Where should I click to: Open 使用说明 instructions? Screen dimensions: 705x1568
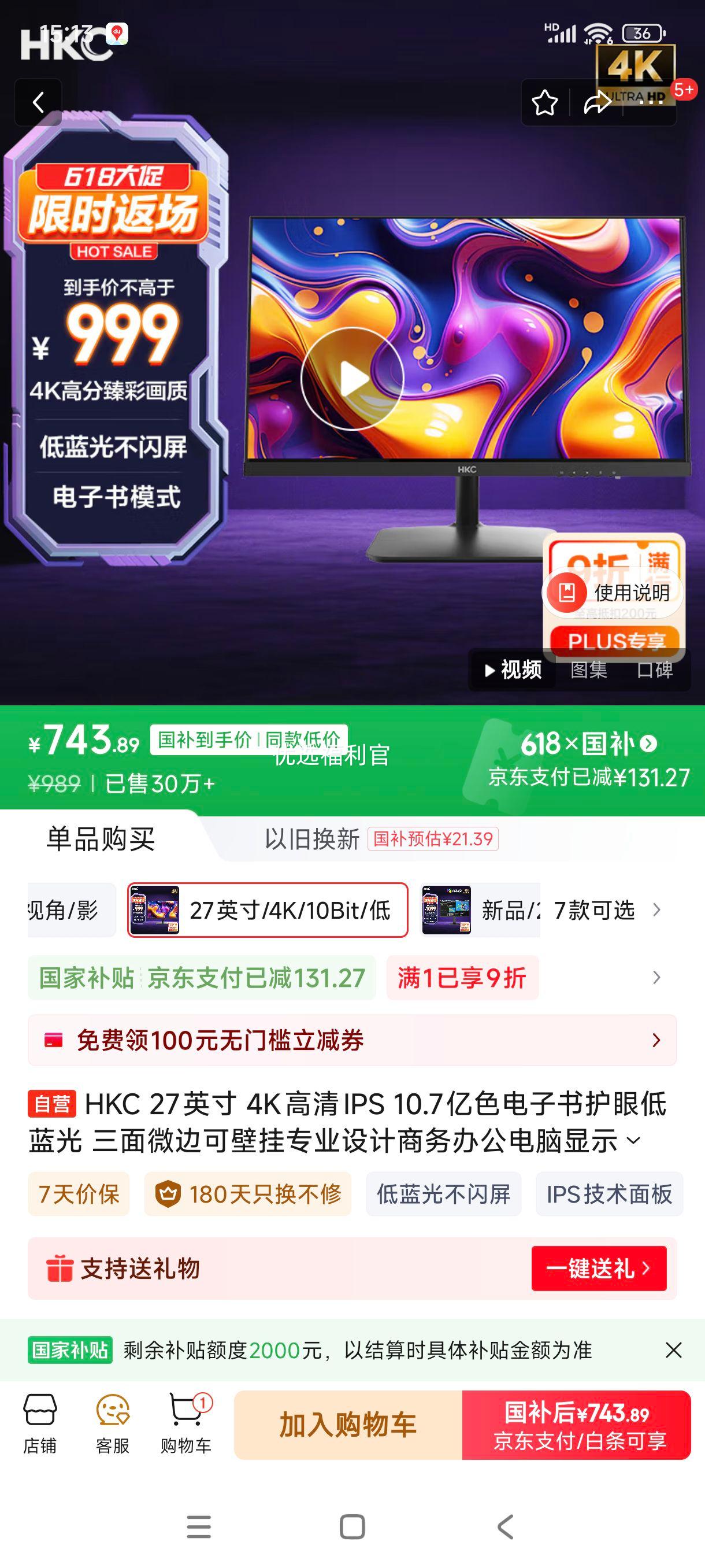pyautogui.click(x=613, y=592)
